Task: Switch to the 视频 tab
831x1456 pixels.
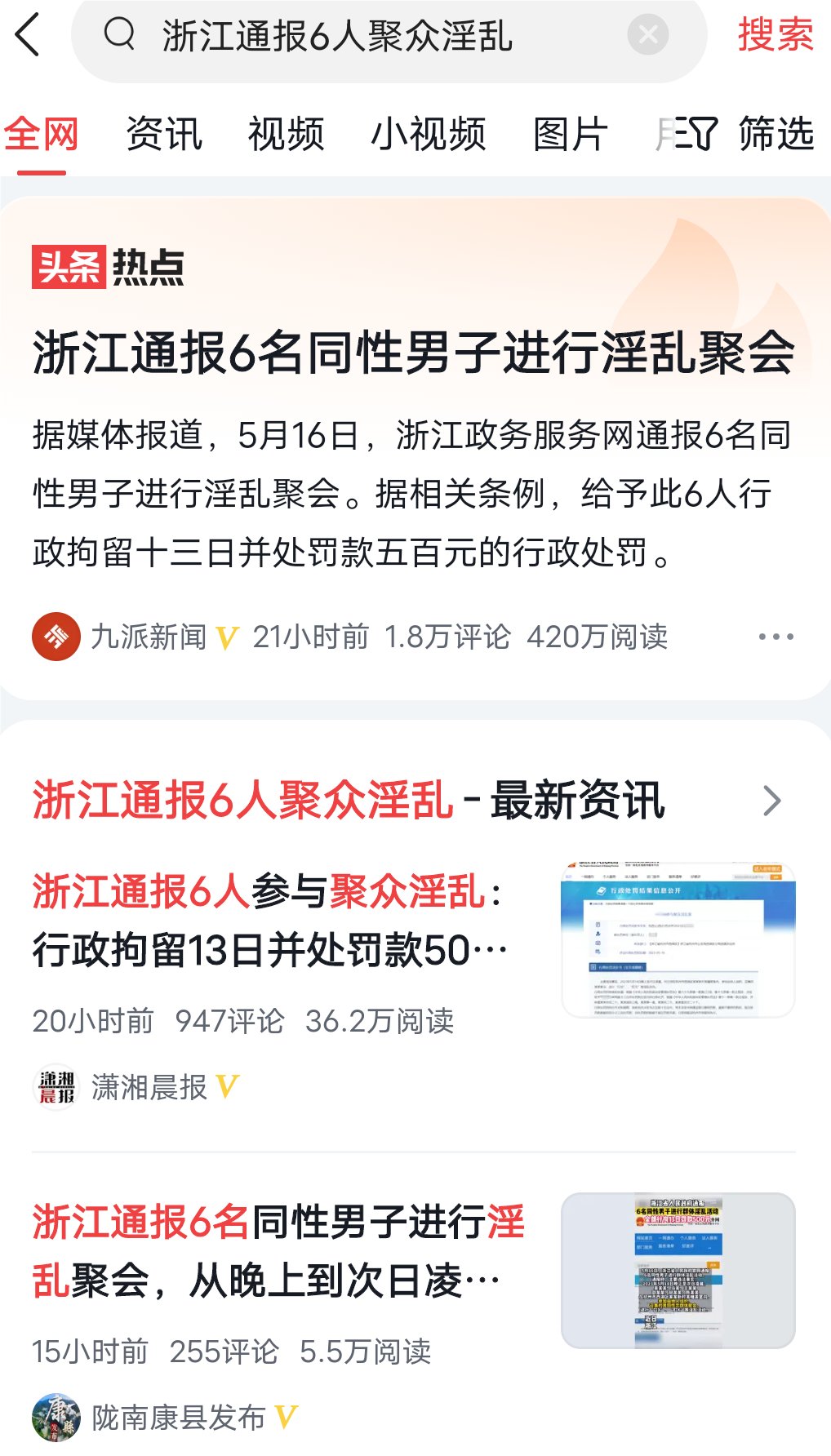Action: point(287,134)
